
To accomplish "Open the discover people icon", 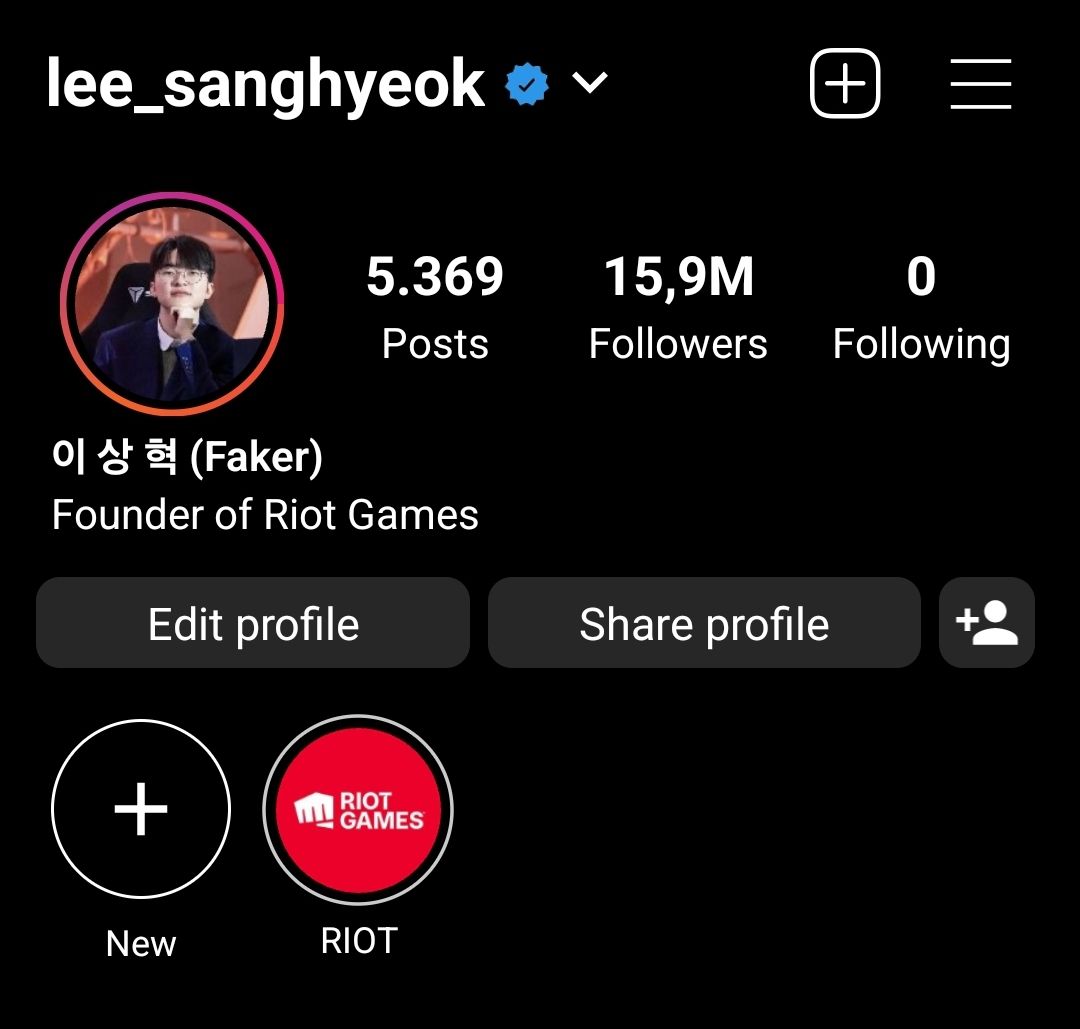I will pyautogui.click(x=986, y=623).
